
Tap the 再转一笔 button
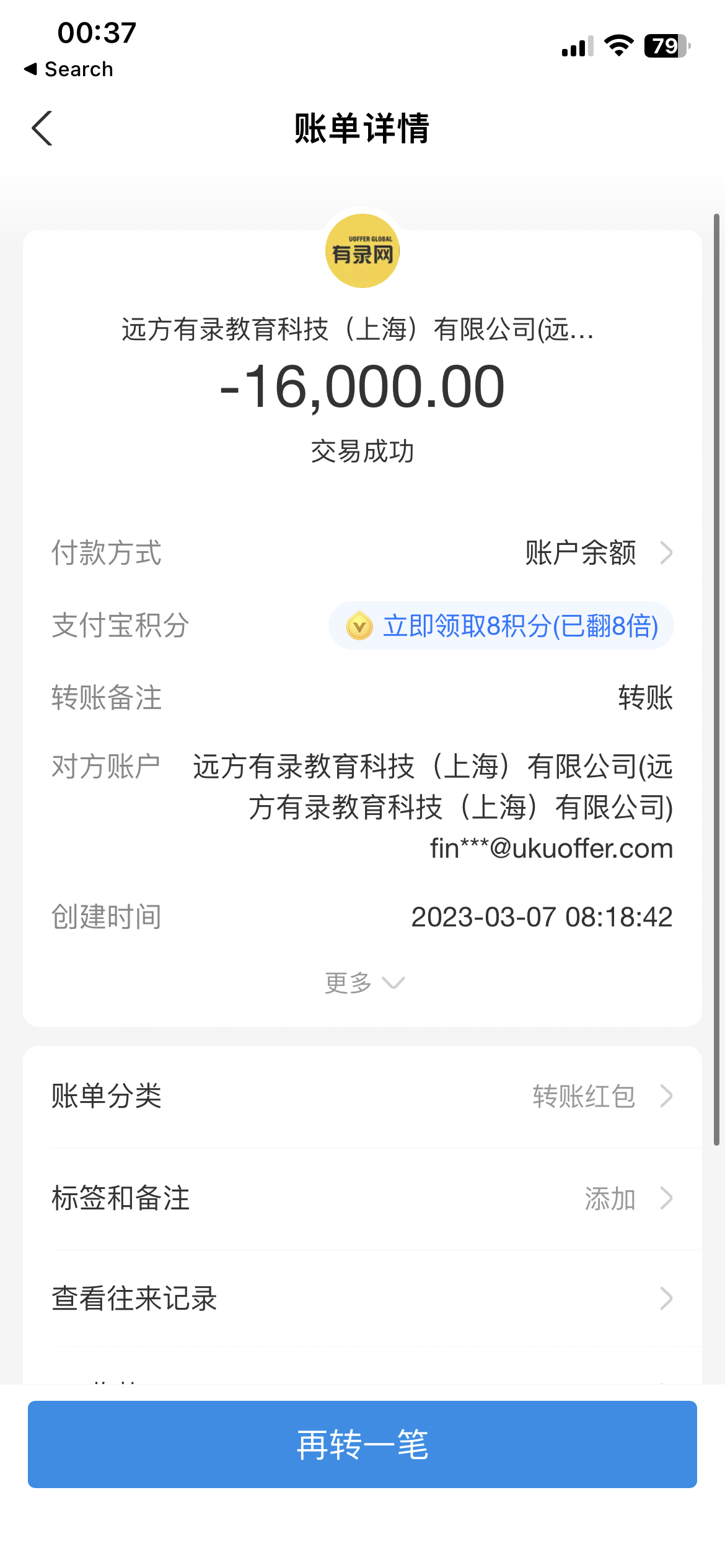pyautogui.click(x=362, y=1444)
